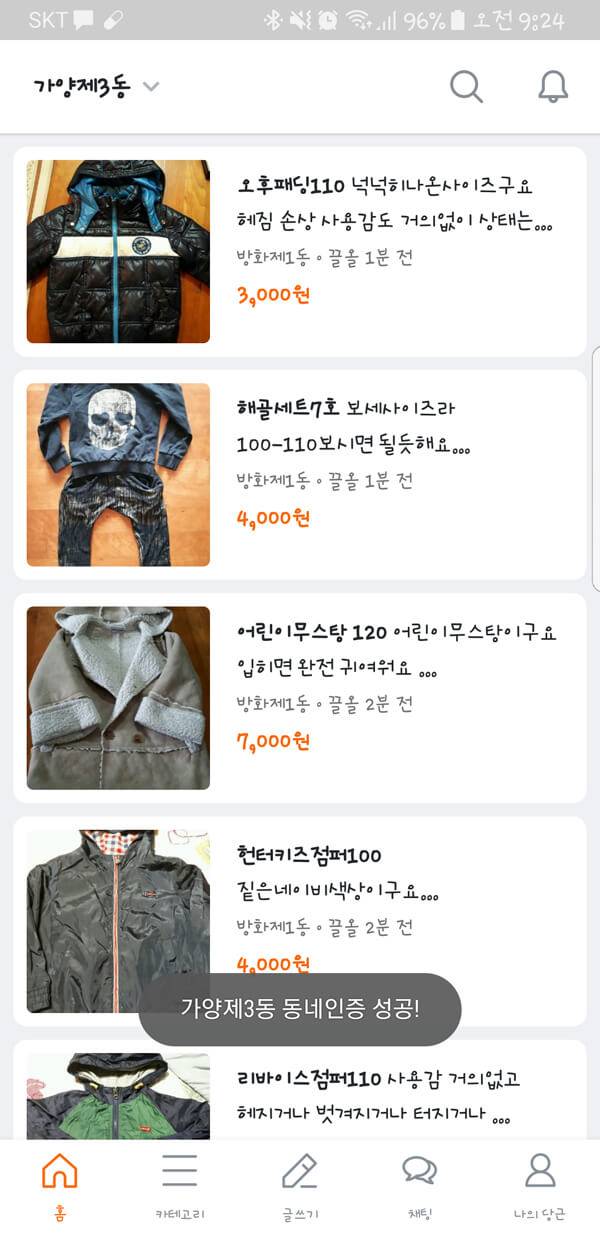Tap 글쓰기 to write a post

(x=299, y=1185)
